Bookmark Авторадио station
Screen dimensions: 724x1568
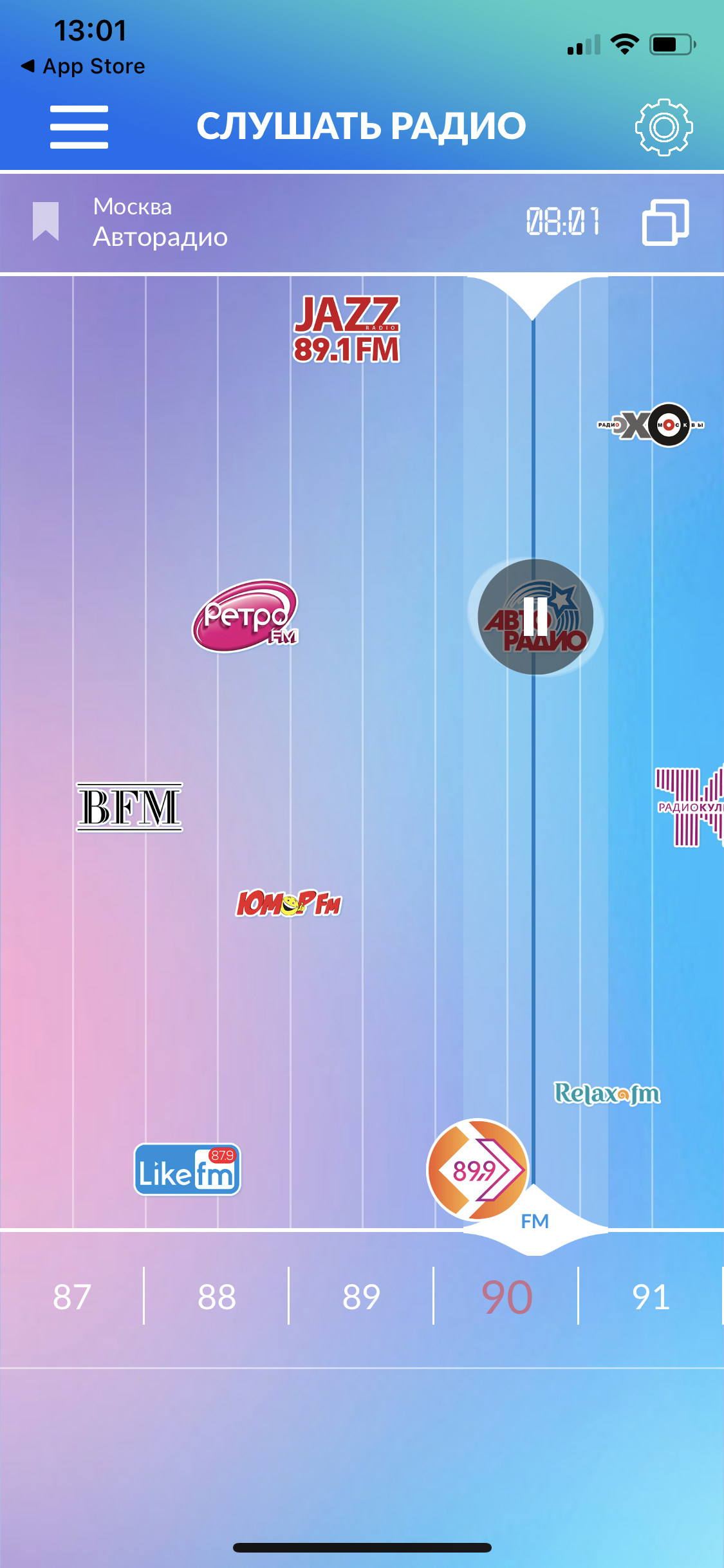coord(46,221)
